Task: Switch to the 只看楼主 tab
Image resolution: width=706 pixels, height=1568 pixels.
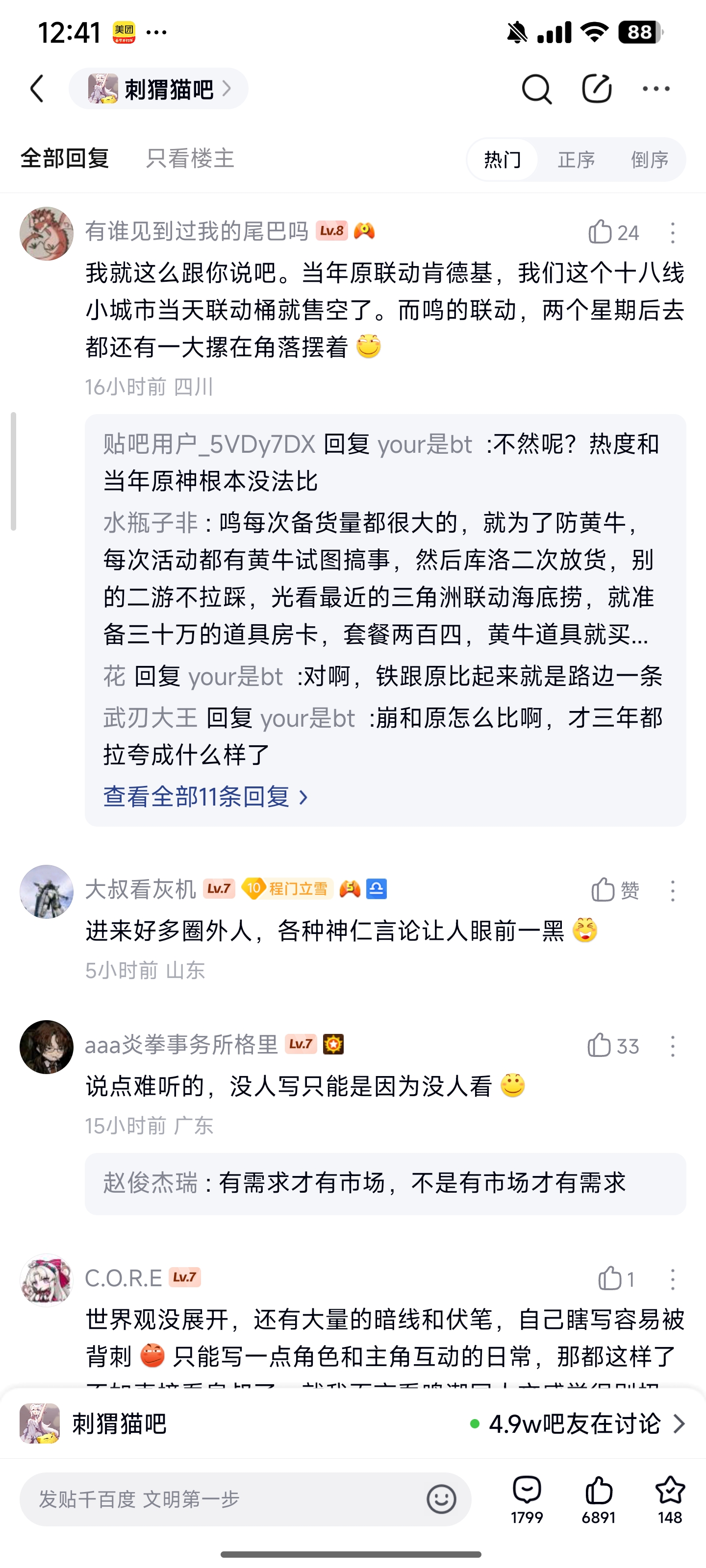Action: pyautogui.click(x=189, y=158)
